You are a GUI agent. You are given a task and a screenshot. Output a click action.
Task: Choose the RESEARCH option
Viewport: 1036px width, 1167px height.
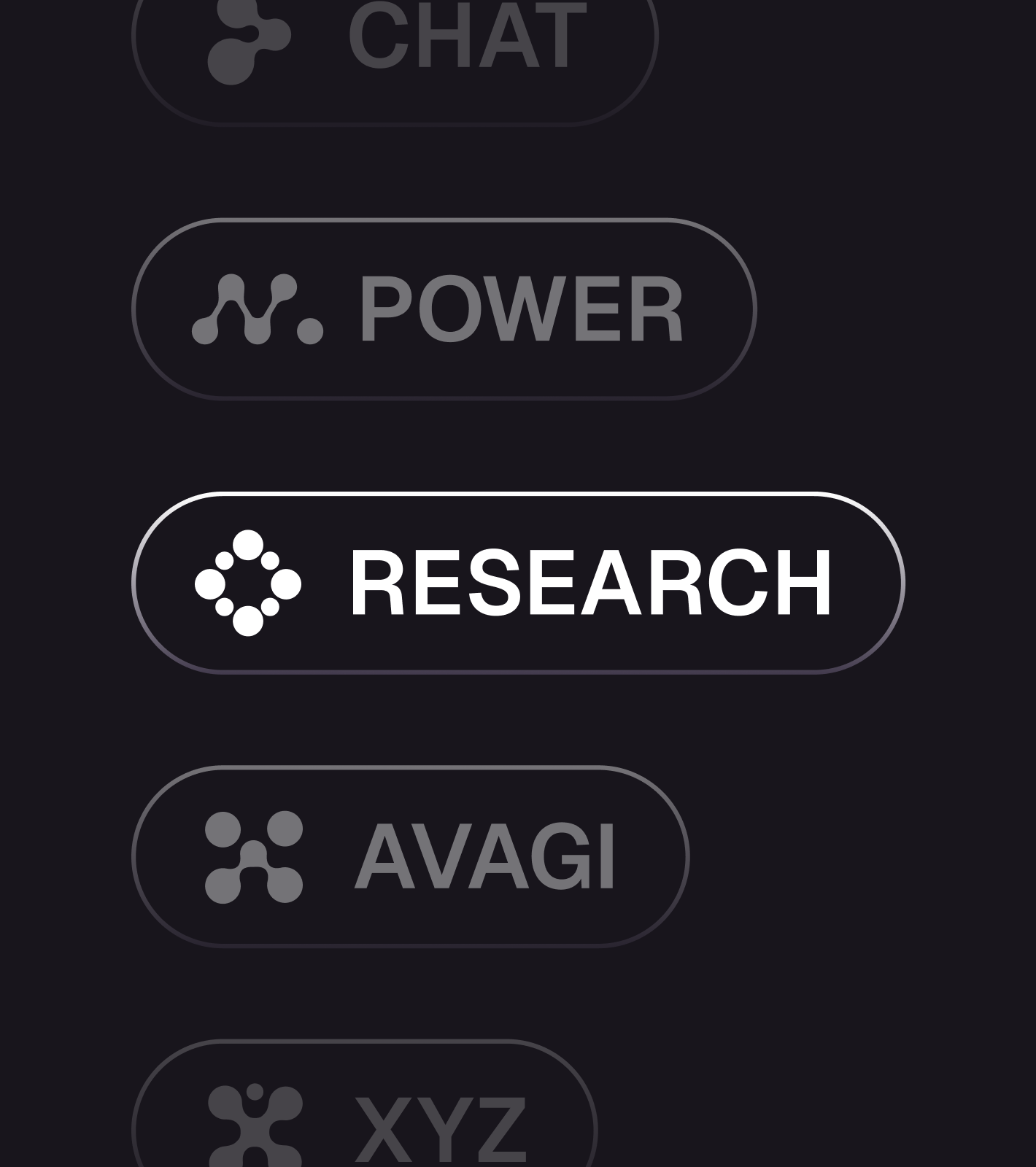pyautogui.click(x=517, y=583)
